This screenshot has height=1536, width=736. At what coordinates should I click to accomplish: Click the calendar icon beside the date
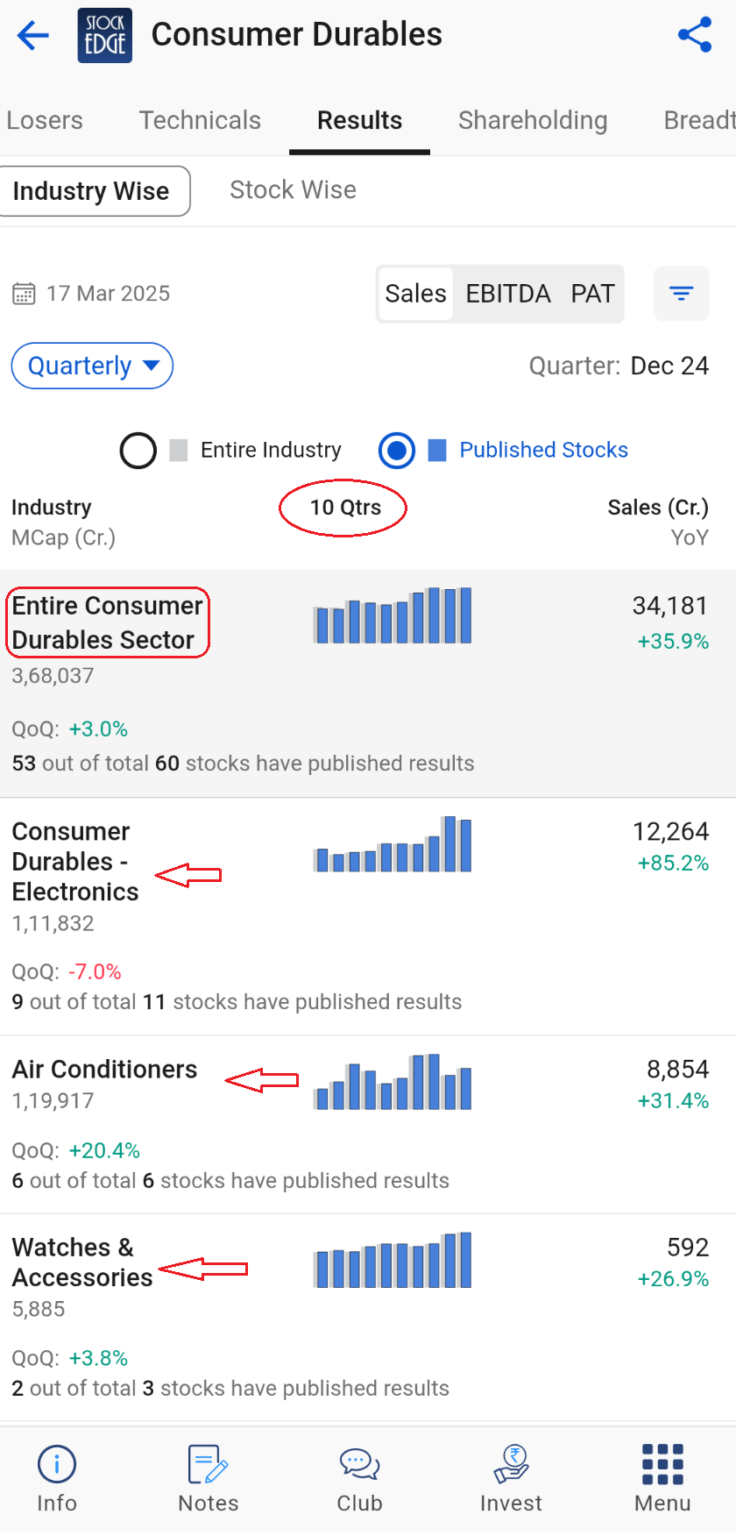26,293
